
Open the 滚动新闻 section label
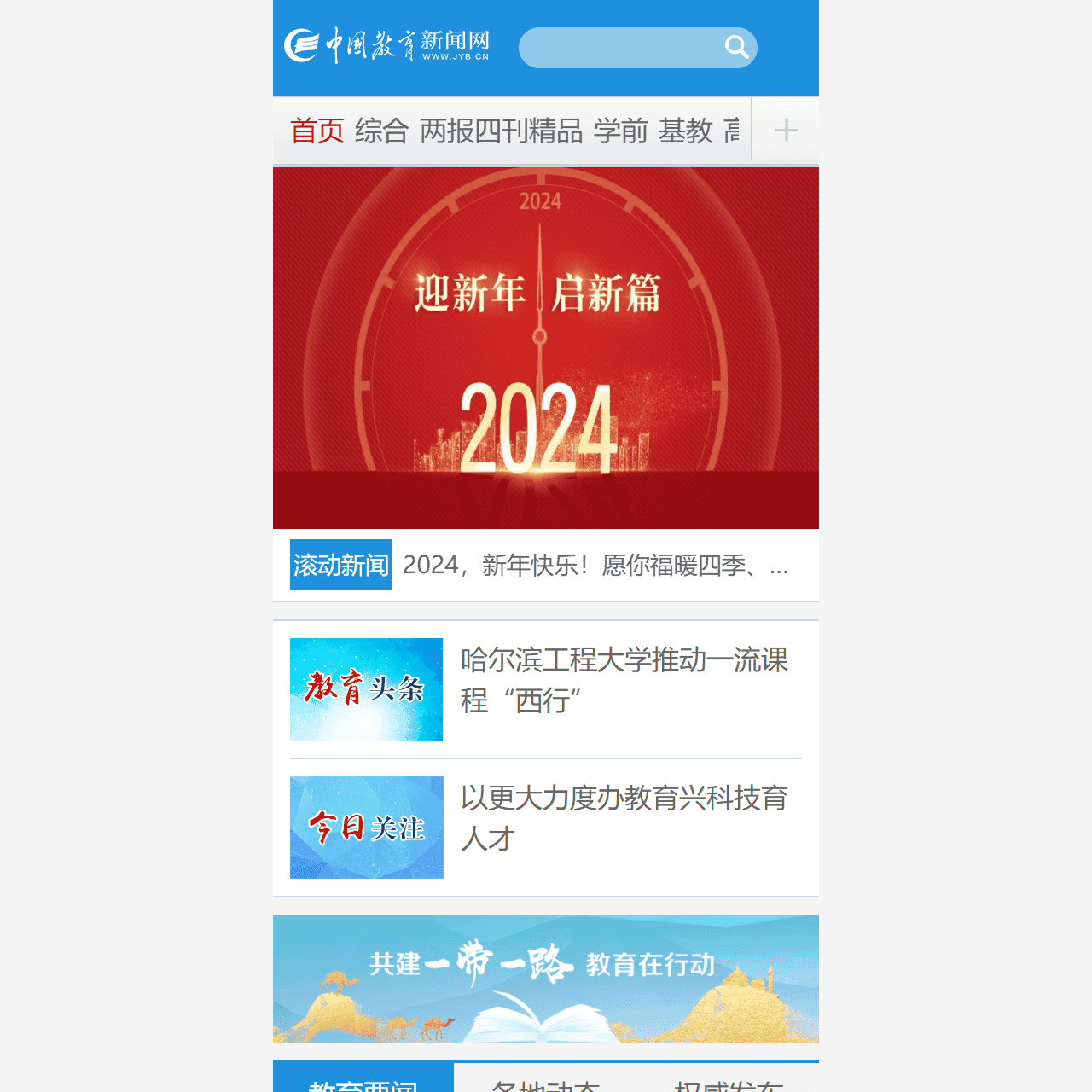click(x=341, y=565)
